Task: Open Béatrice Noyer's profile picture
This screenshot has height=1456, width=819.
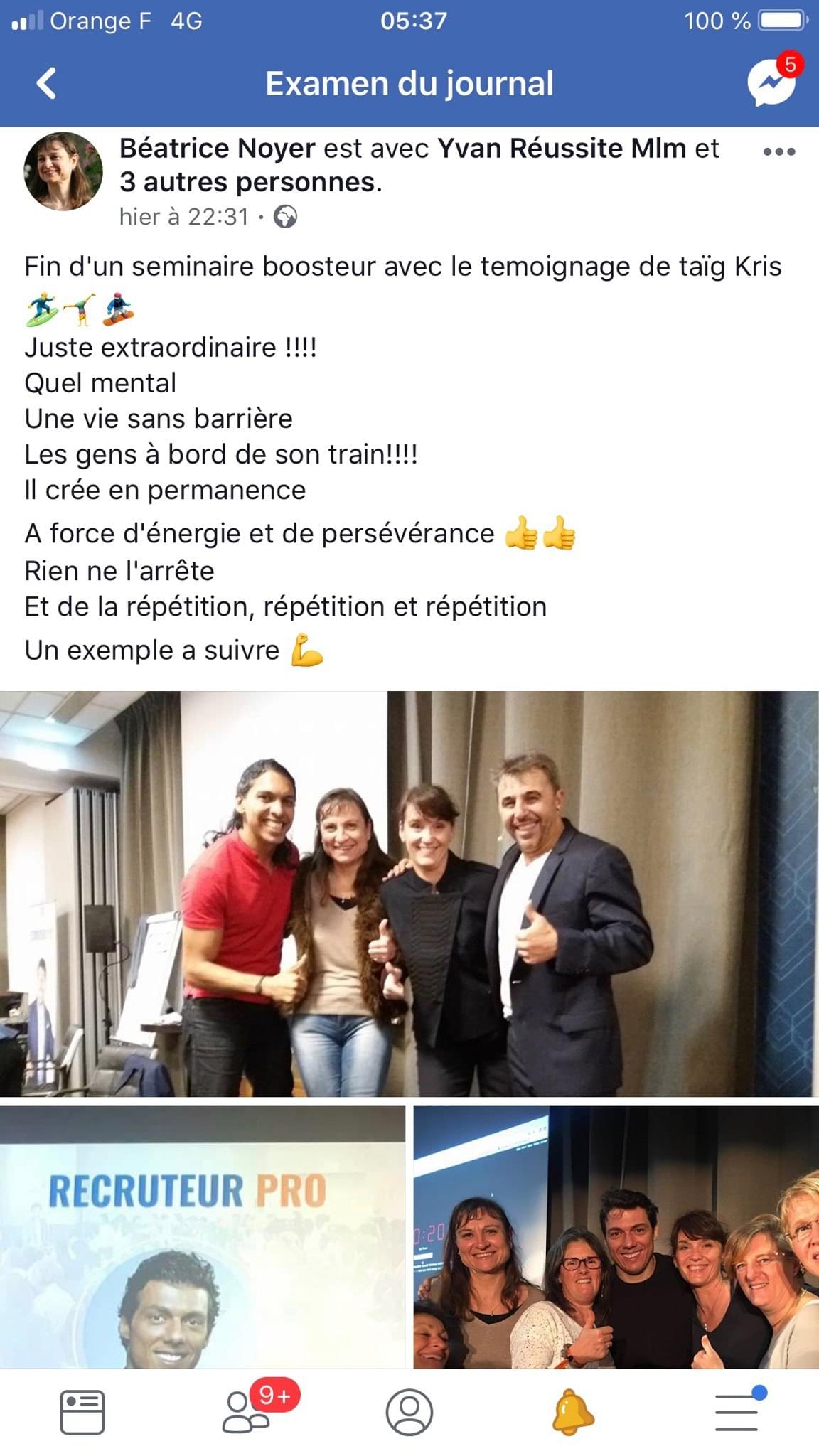Action: pyautogui.click(x=63, y=171)
